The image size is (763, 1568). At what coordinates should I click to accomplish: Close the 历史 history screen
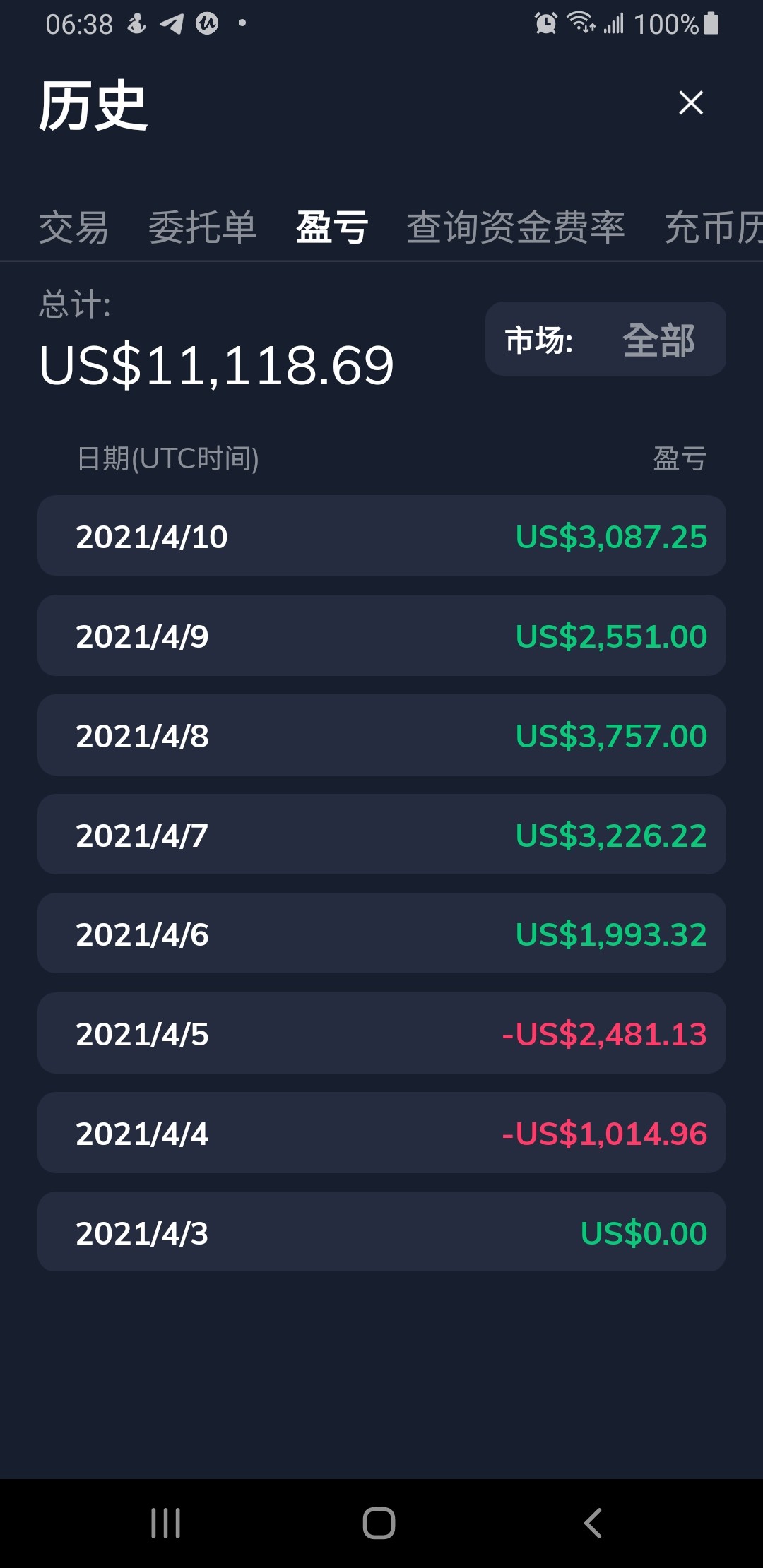click(690, 102)
